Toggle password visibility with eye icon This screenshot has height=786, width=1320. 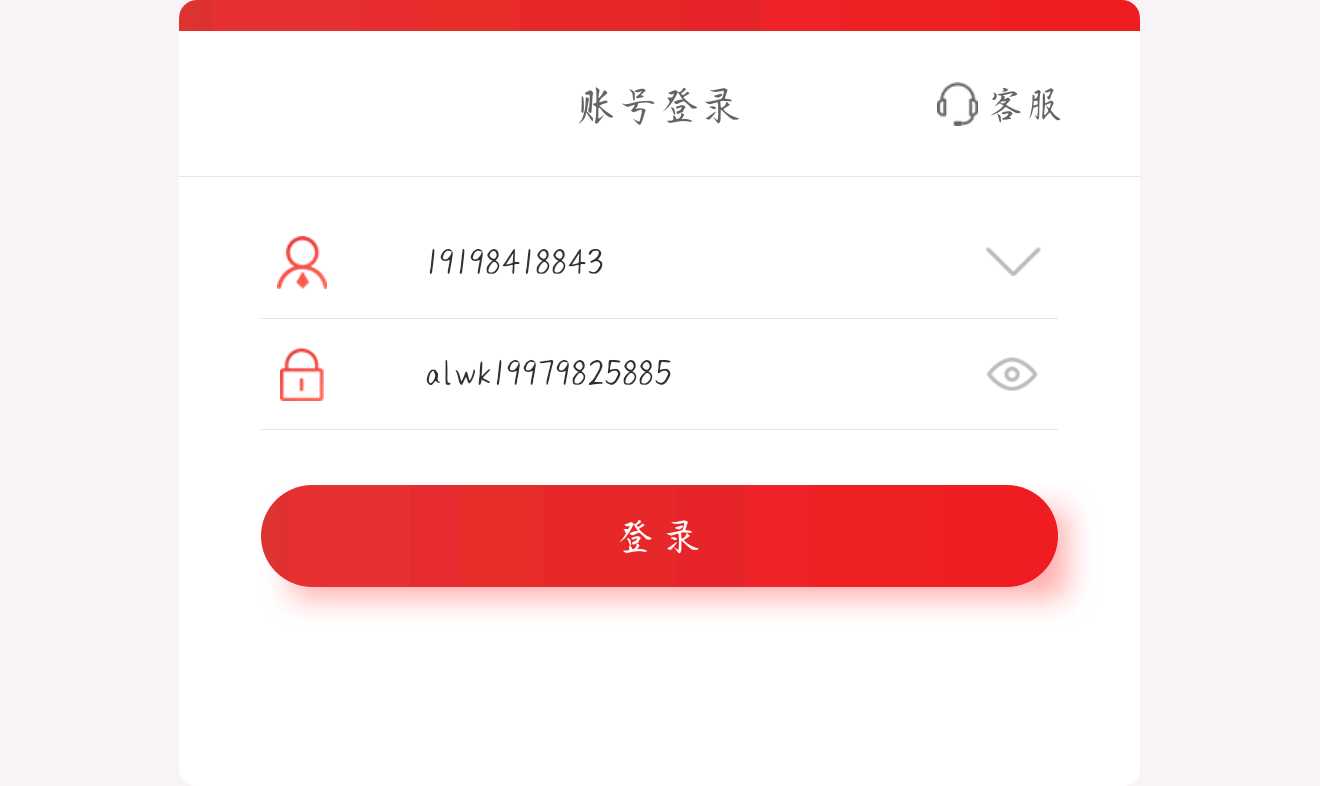click(1011, 374)
